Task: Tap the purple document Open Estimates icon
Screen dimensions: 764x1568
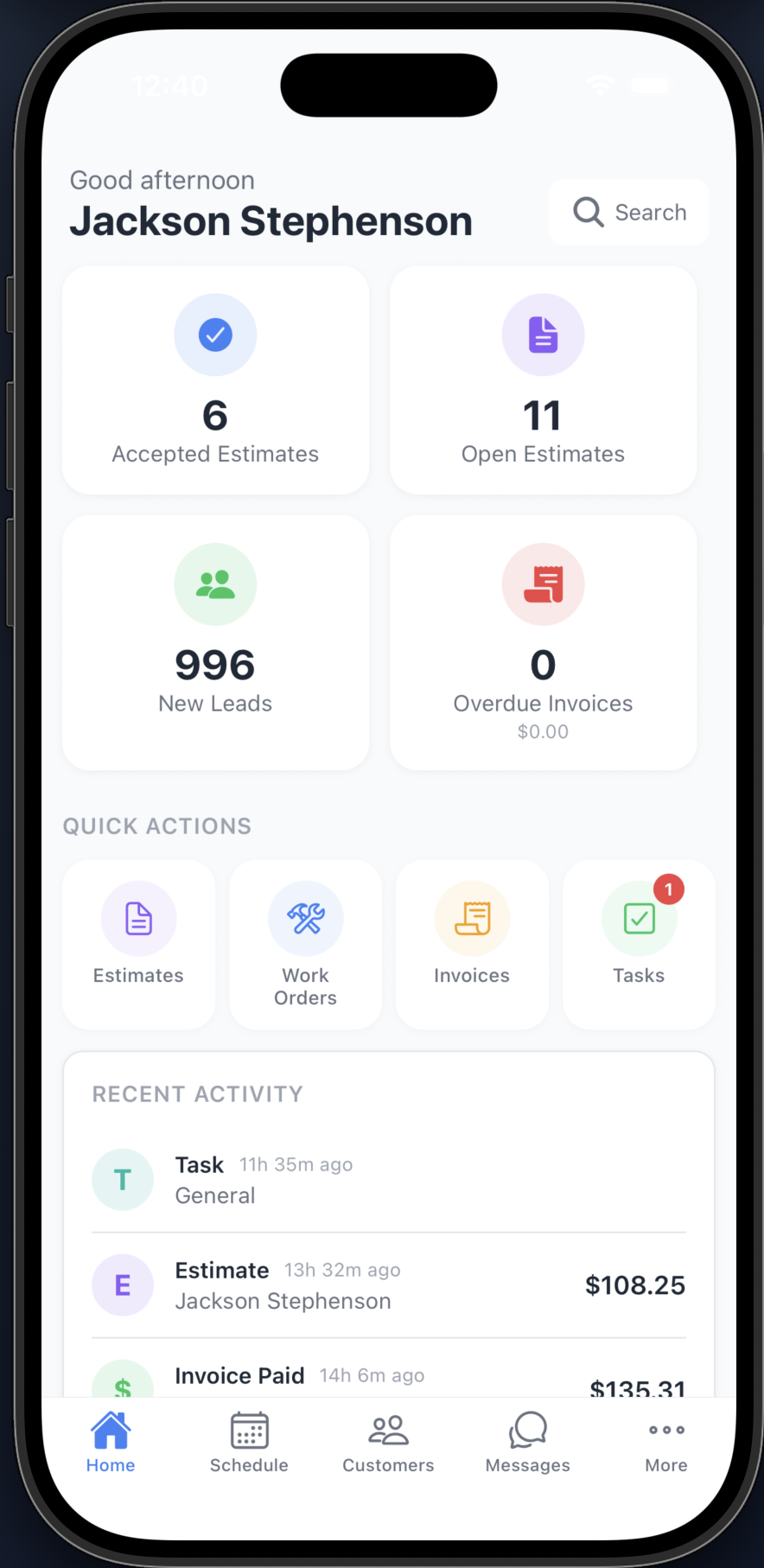Action: click(x=543, y=335)
